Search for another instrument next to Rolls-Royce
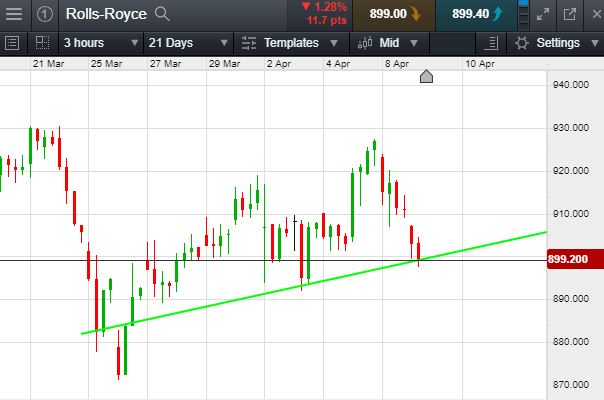The image size is (604, 400). pyautogui.click(x=162, y=14)
